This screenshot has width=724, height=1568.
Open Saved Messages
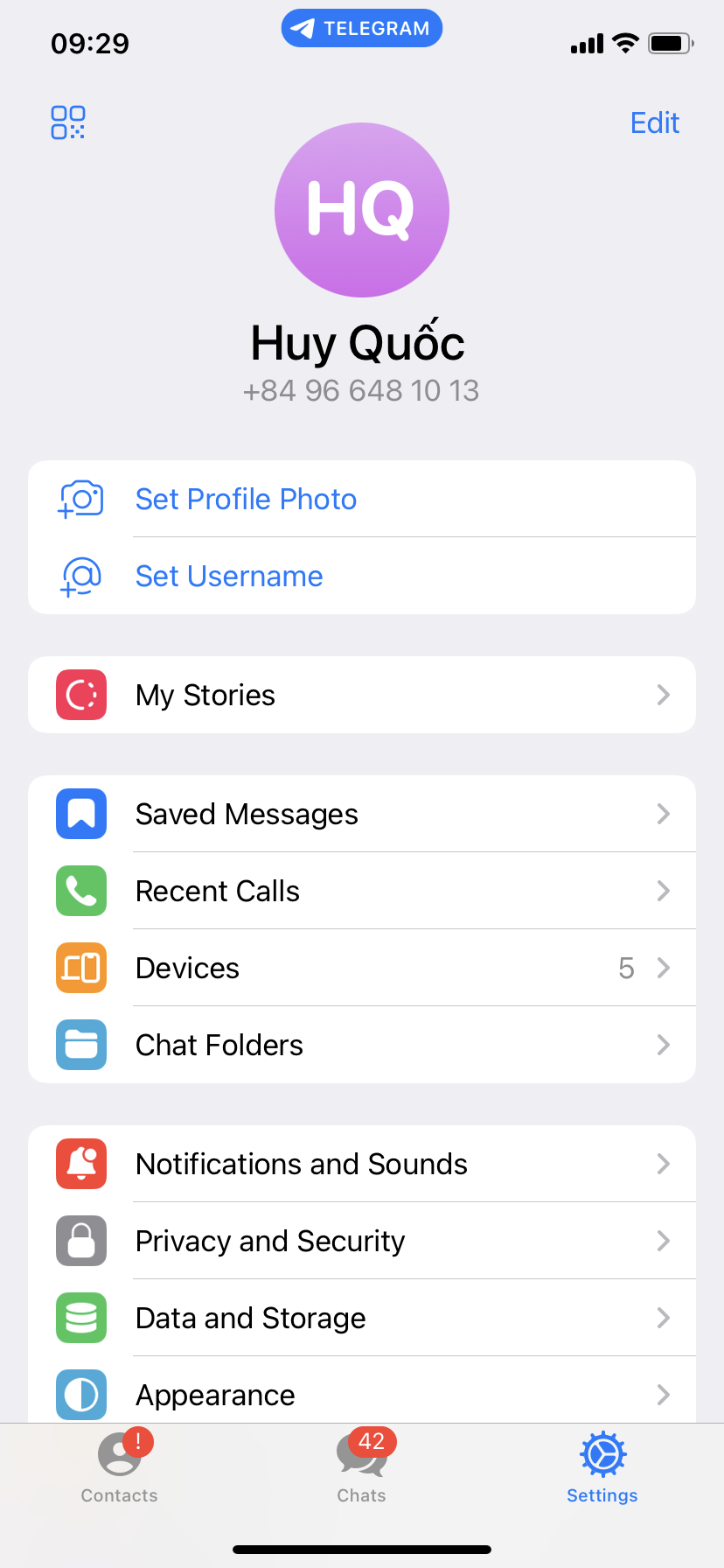(x=361, y=814)
